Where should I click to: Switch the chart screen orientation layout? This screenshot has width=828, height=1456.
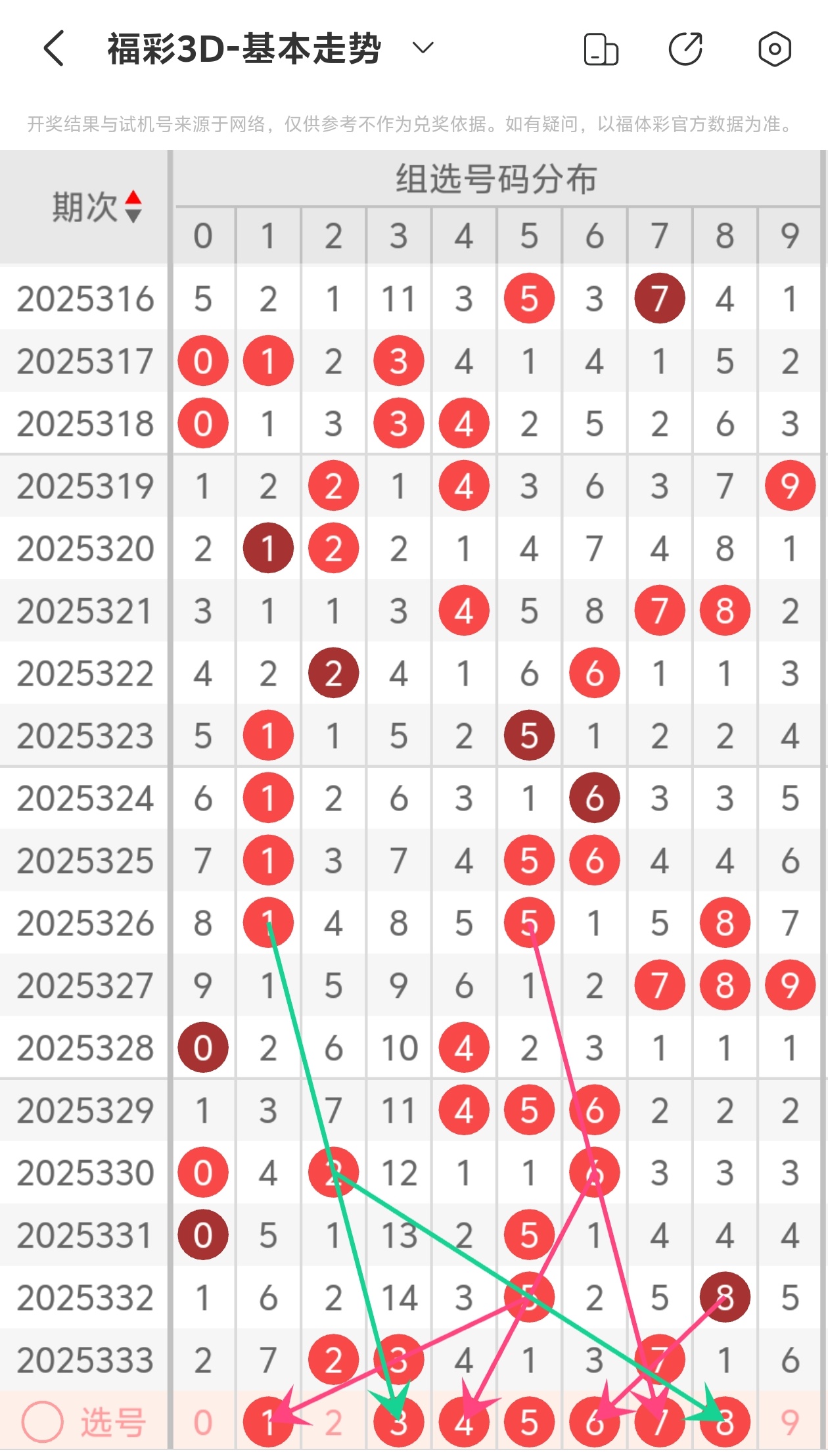pos(601,49)
